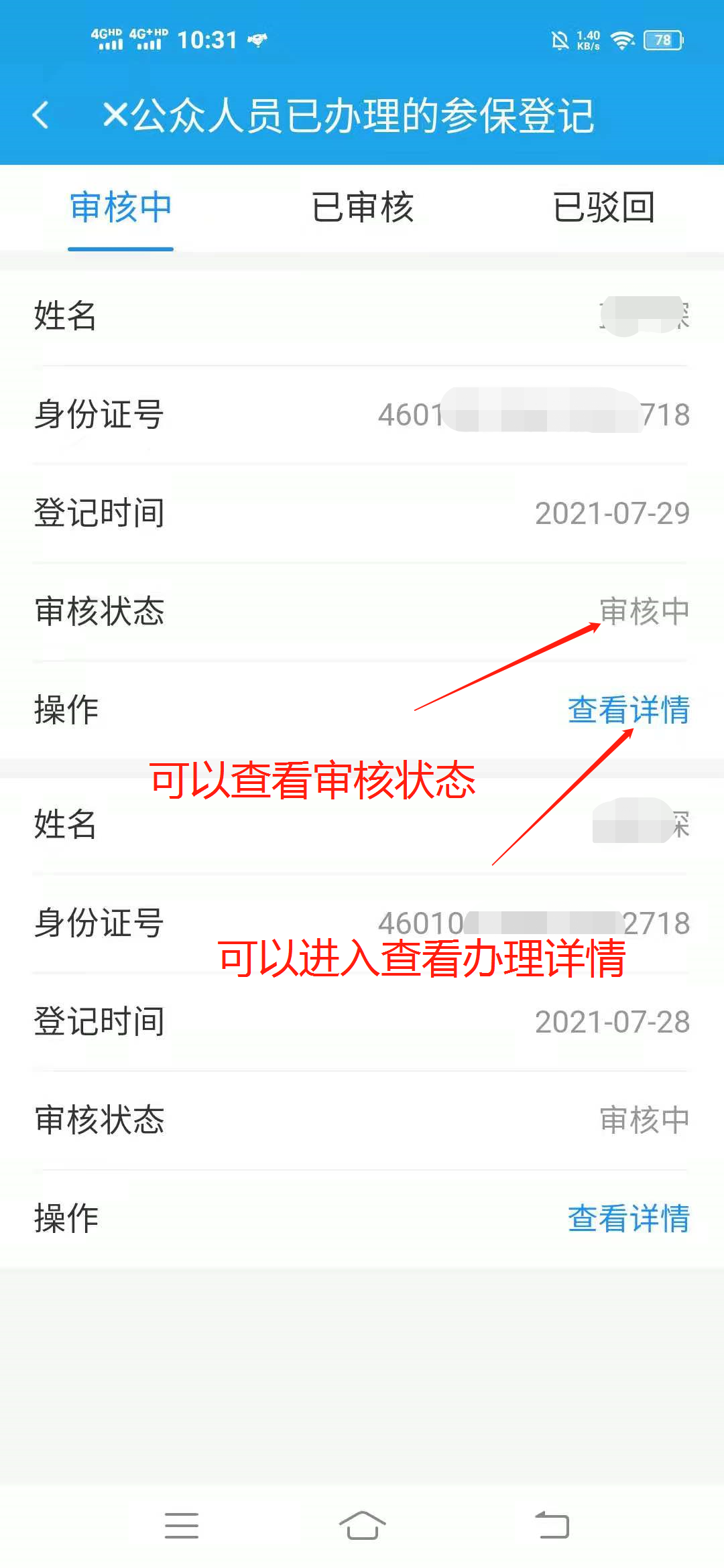Open 查看详情 for the 2021-07-28 registration
This screenshot has height=1568, width=724.
pyautogui.click(x=628, y=1218)
